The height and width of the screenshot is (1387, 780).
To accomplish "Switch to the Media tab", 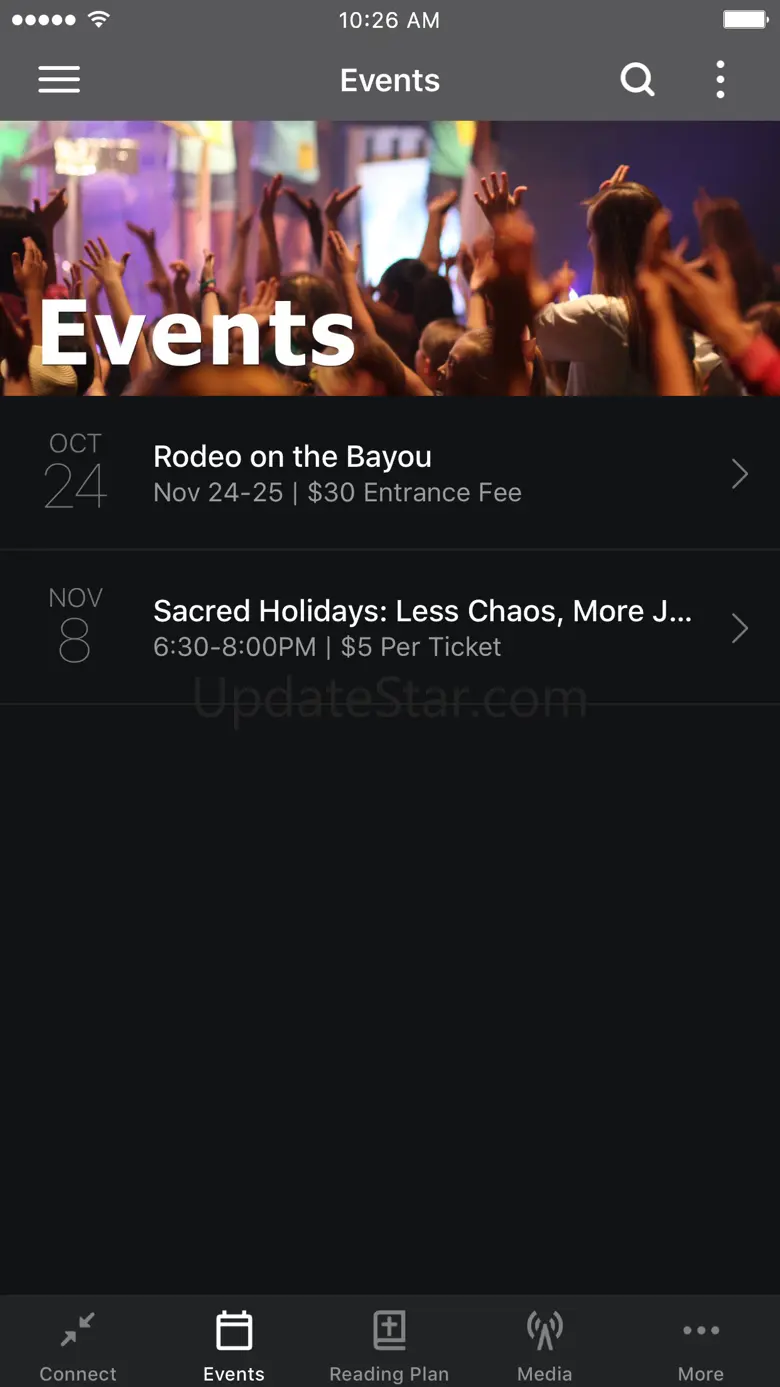I will click(x=545, y=1346).
